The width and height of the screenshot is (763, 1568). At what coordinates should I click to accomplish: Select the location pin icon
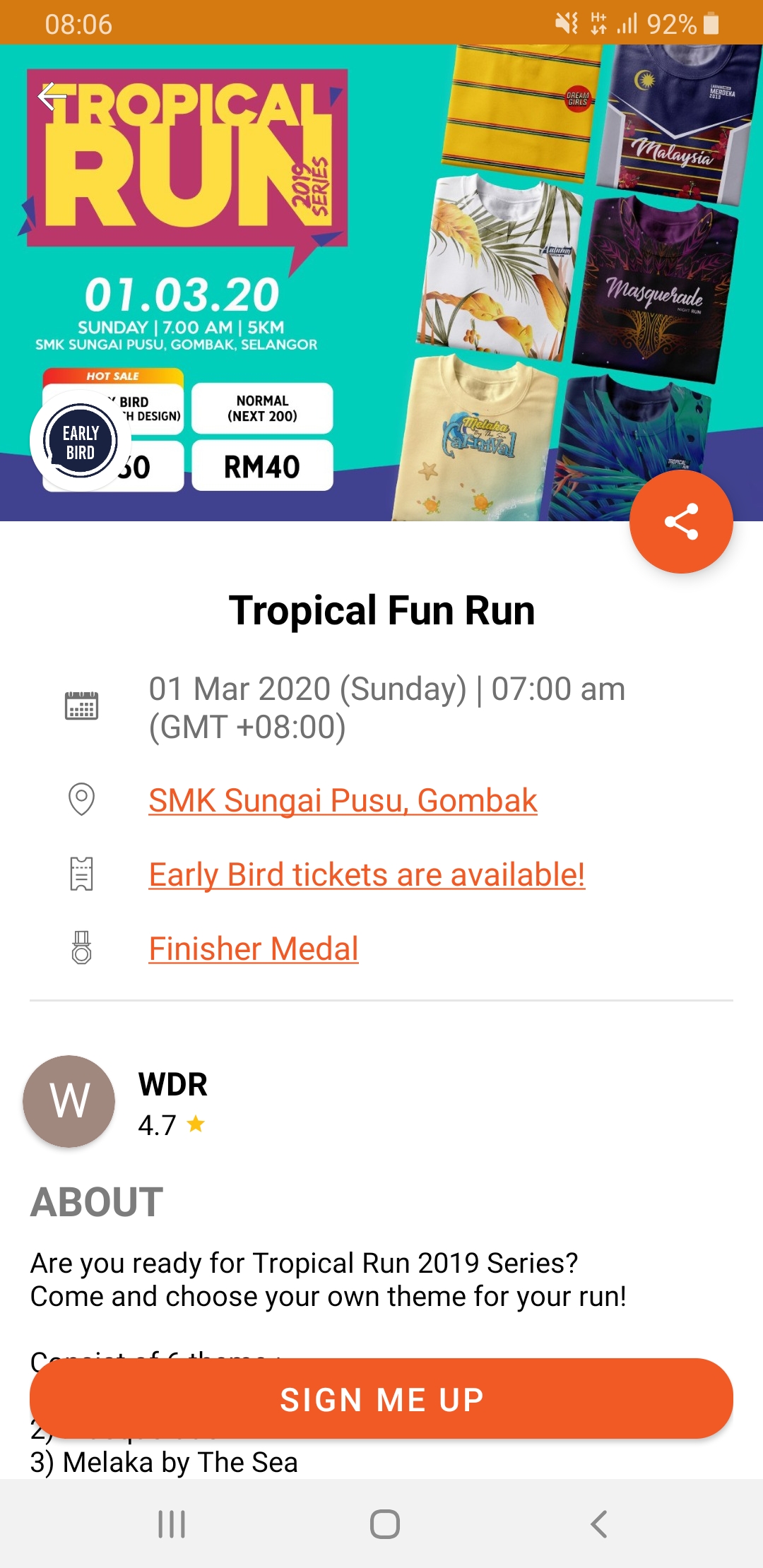(82, 800)
